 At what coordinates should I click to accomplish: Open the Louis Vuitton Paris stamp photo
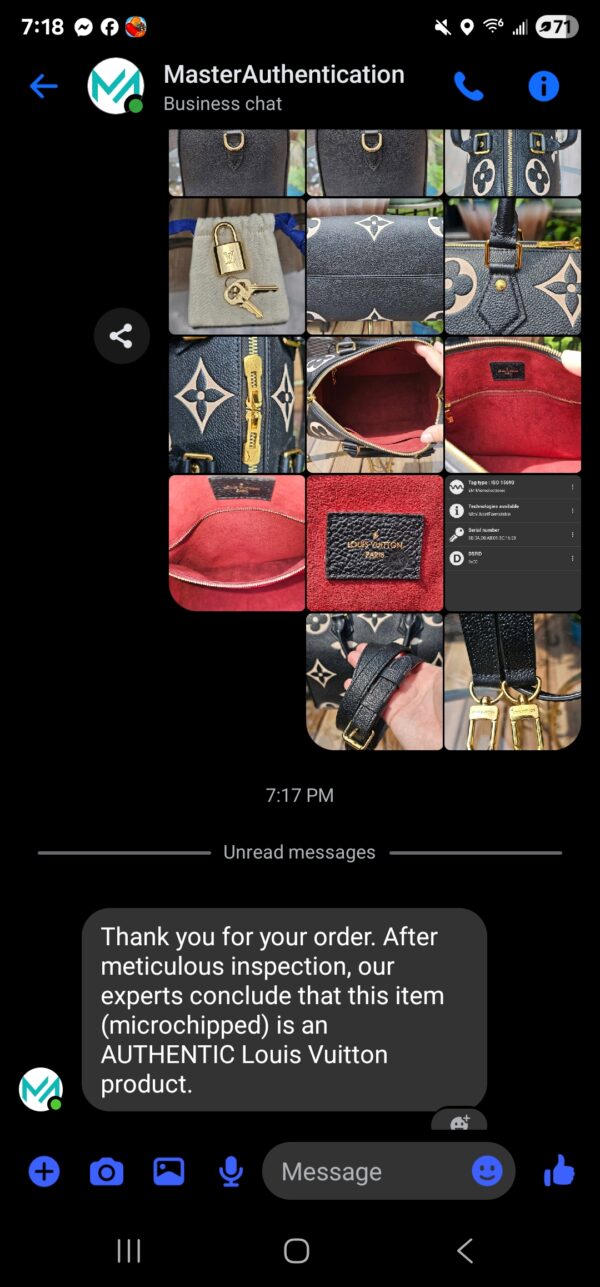tap(374, 543)
